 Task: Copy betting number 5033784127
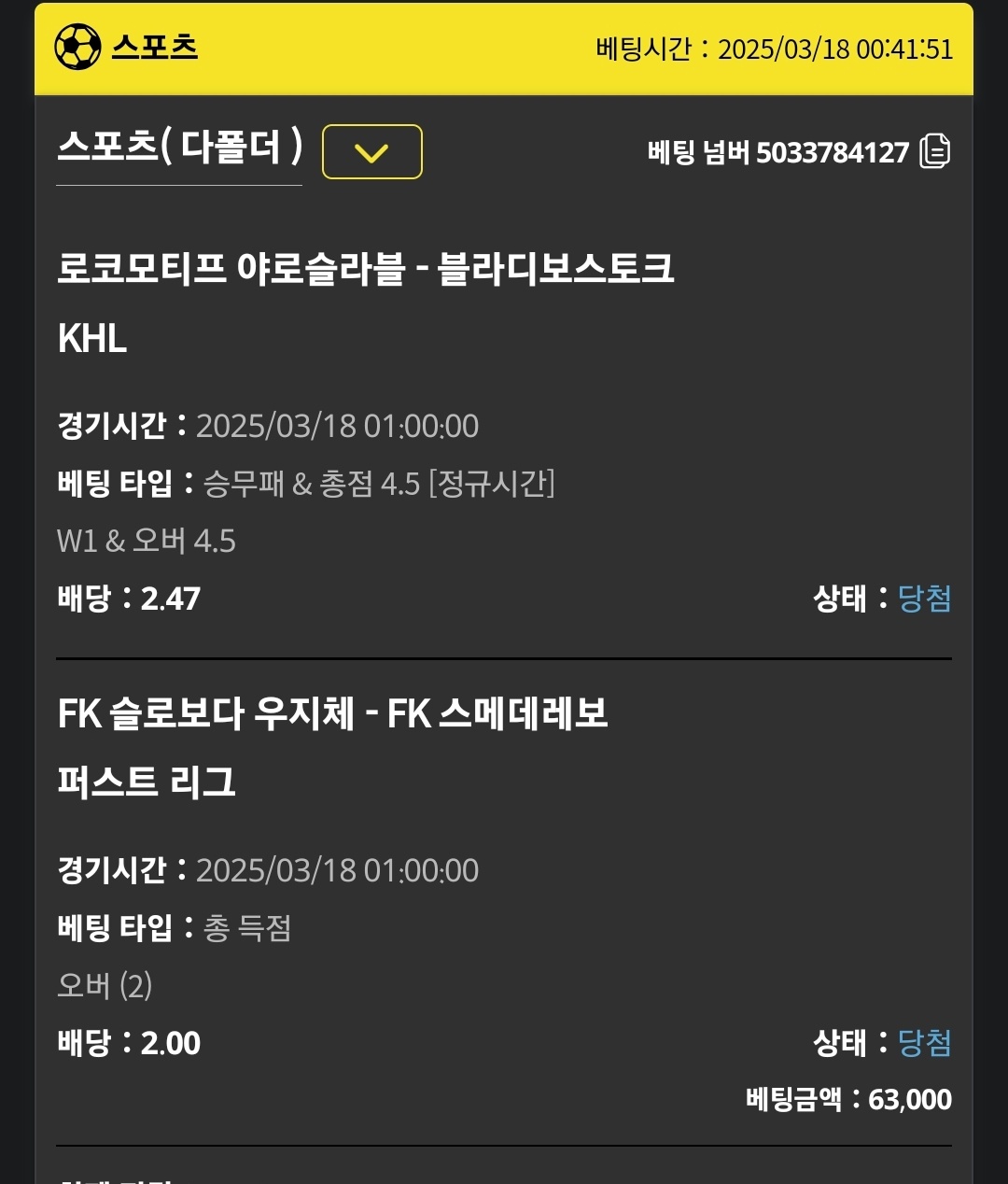[x=934, y=151]
